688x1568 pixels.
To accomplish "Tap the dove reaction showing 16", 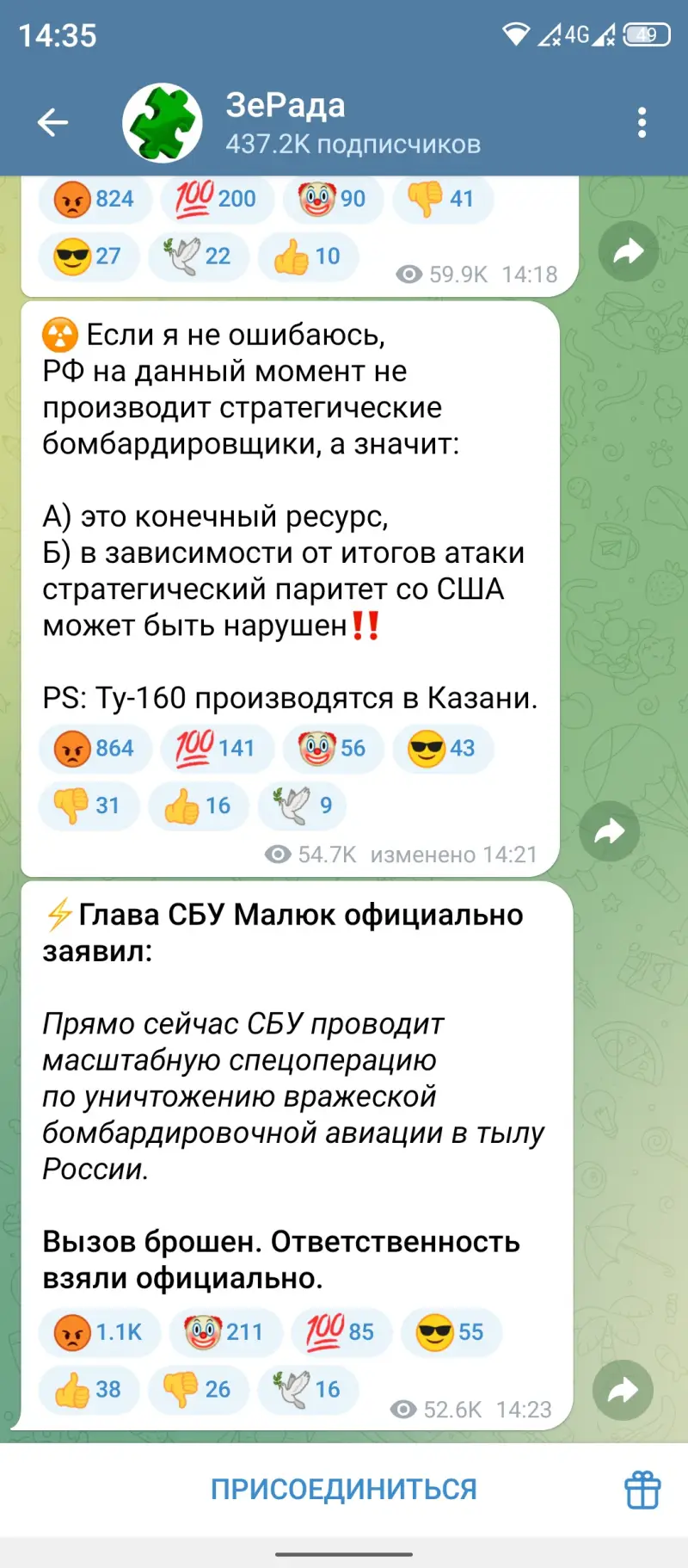I will tap(308, 1389).
